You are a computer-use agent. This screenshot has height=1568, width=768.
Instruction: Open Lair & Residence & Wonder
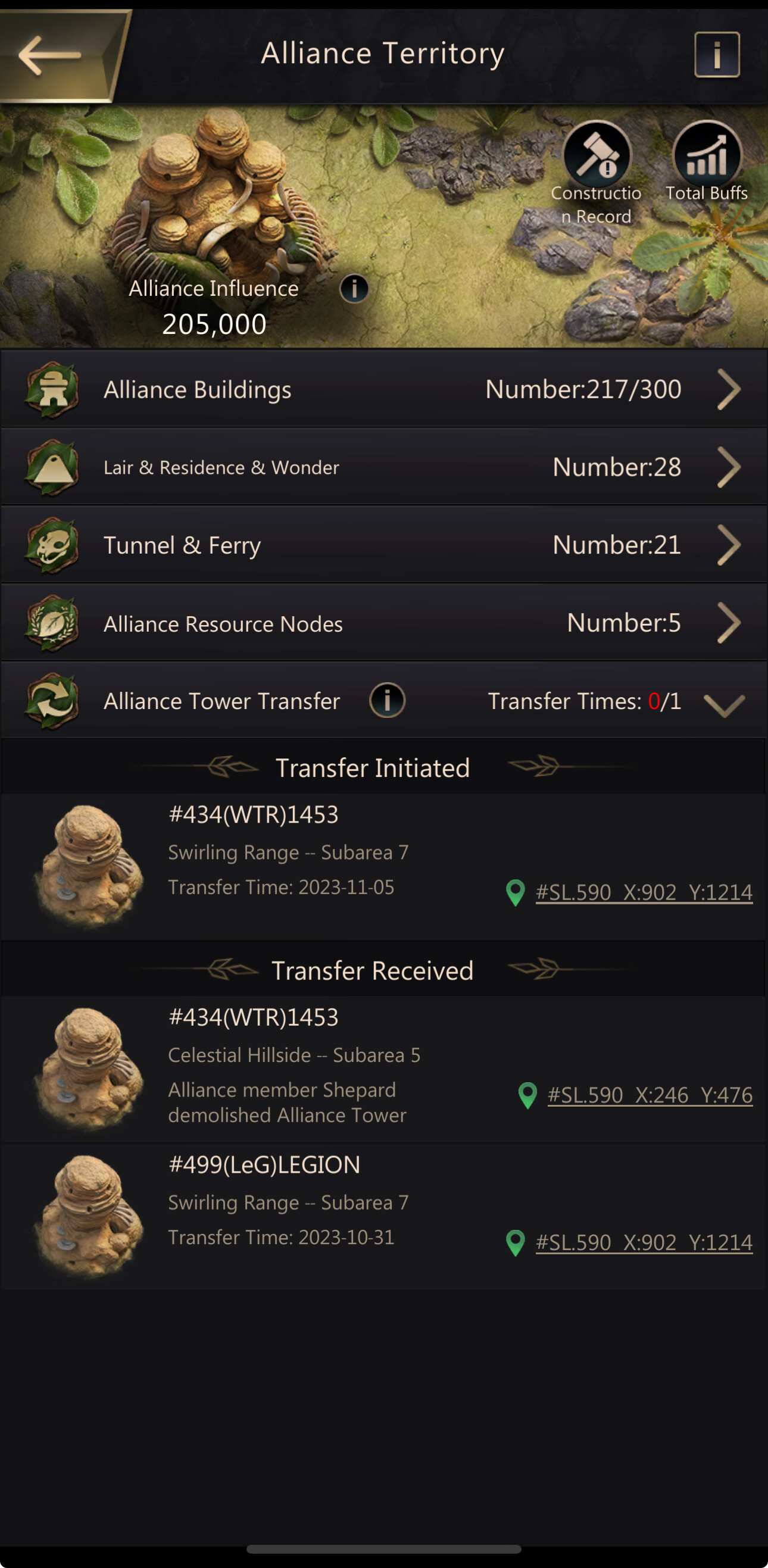(383, 467)
